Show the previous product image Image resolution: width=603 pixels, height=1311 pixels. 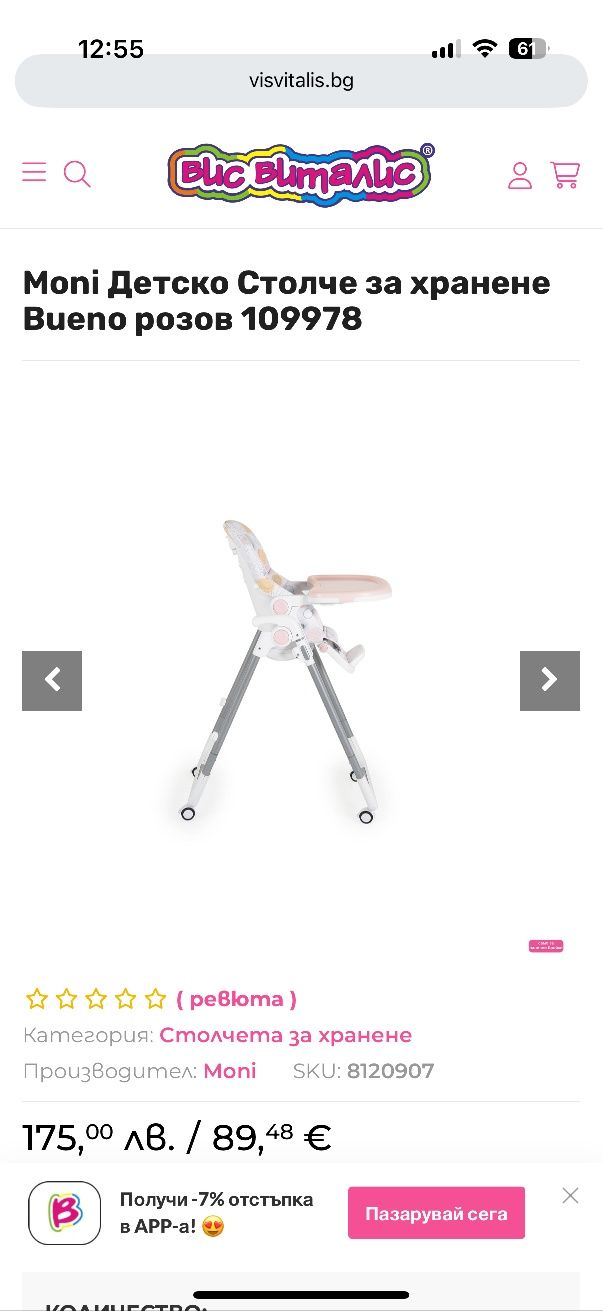point(52,681)
